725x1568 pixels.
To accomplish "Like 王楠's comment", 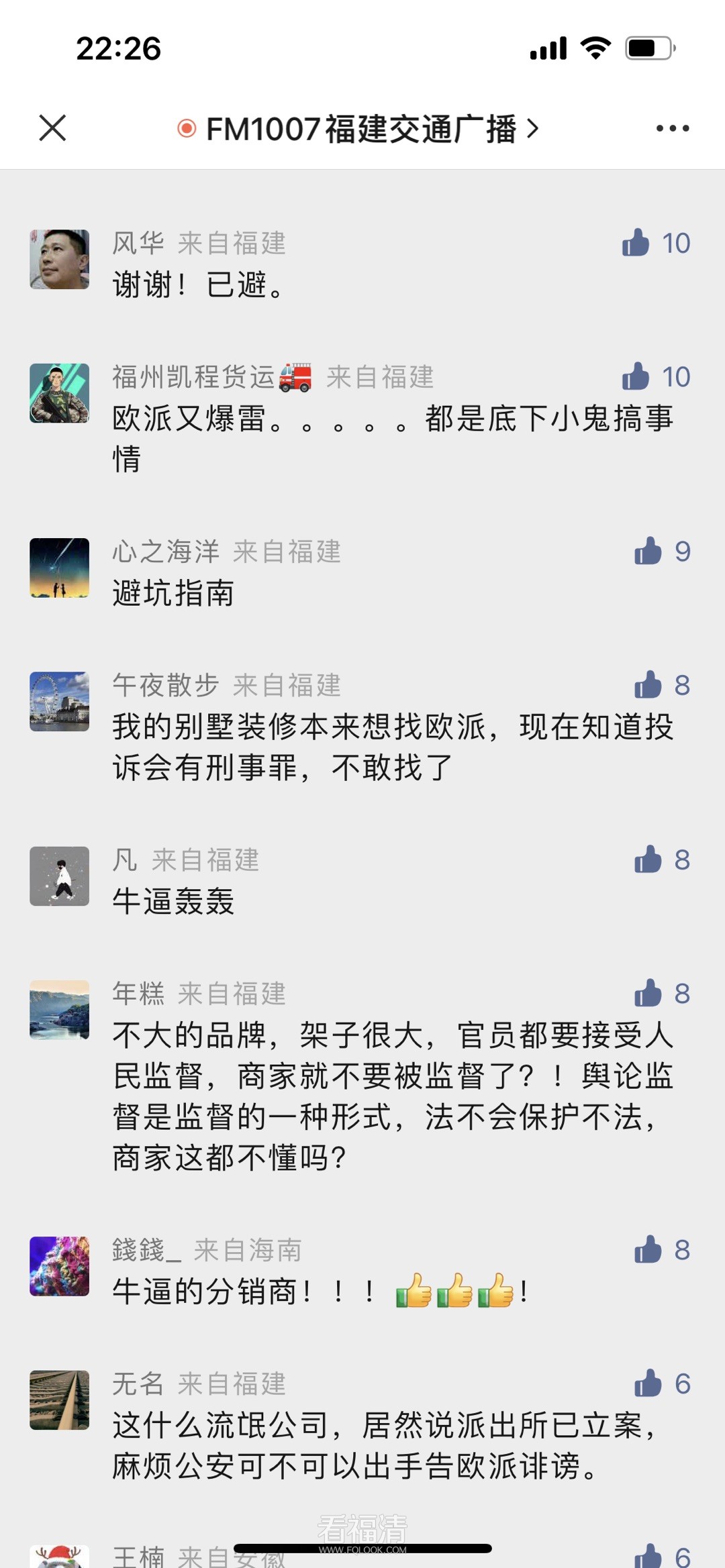I will [x=648, y=1555].
